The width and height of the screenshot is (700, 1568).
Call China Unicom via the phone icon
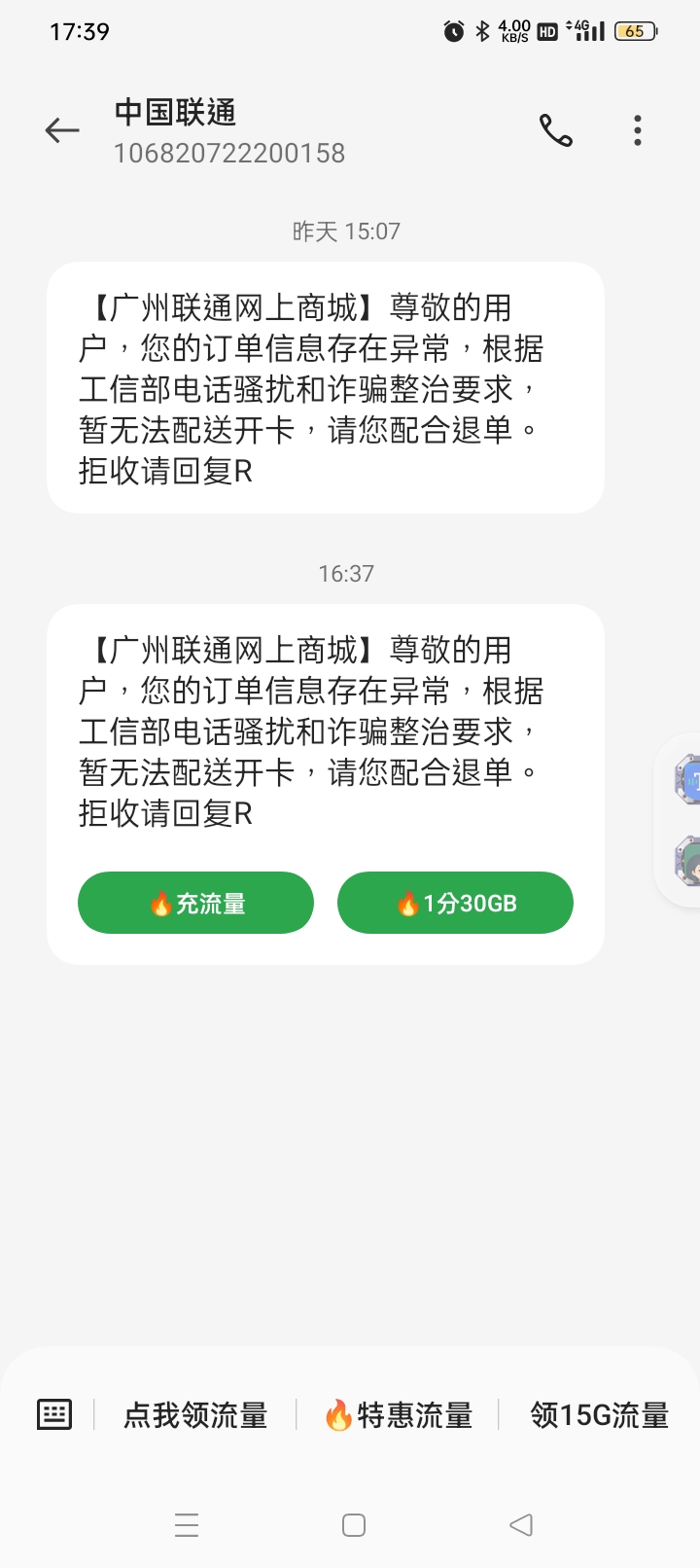tap(556, 130)
